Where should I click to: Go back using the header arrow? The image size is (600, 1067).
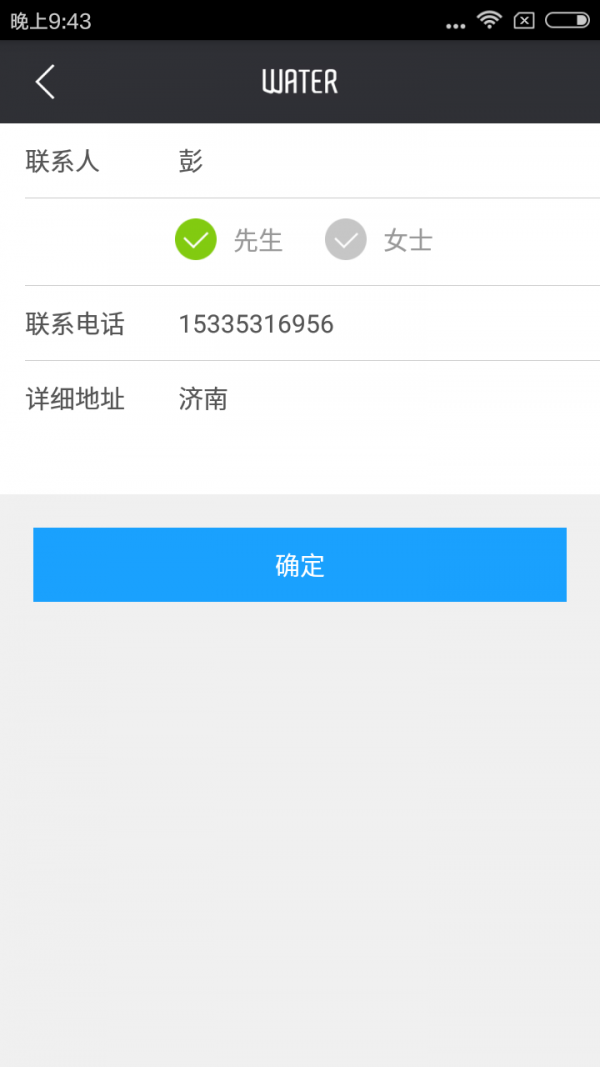45,82
